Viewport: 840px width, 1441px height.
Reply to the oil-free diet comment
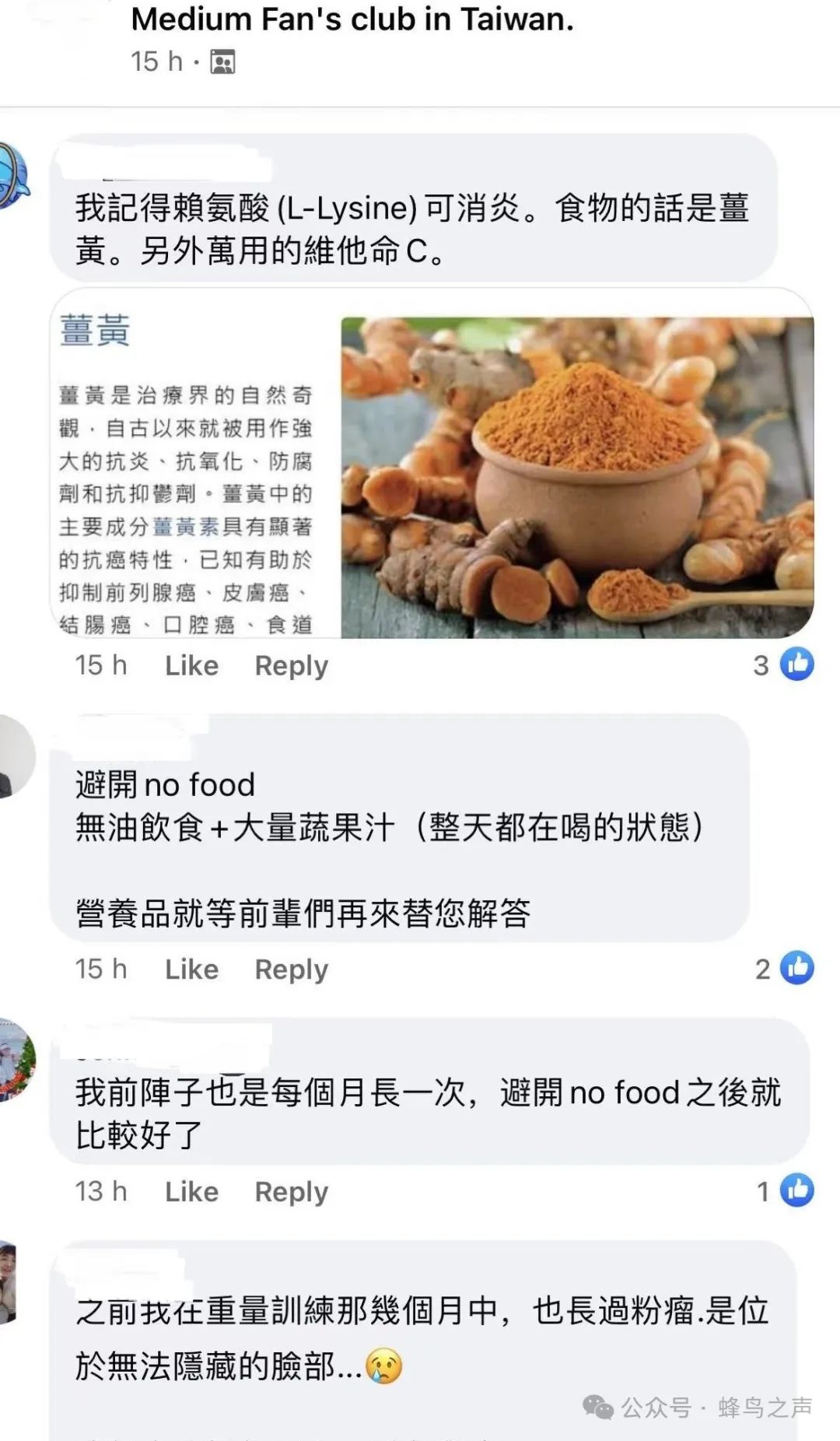point(292,969)
